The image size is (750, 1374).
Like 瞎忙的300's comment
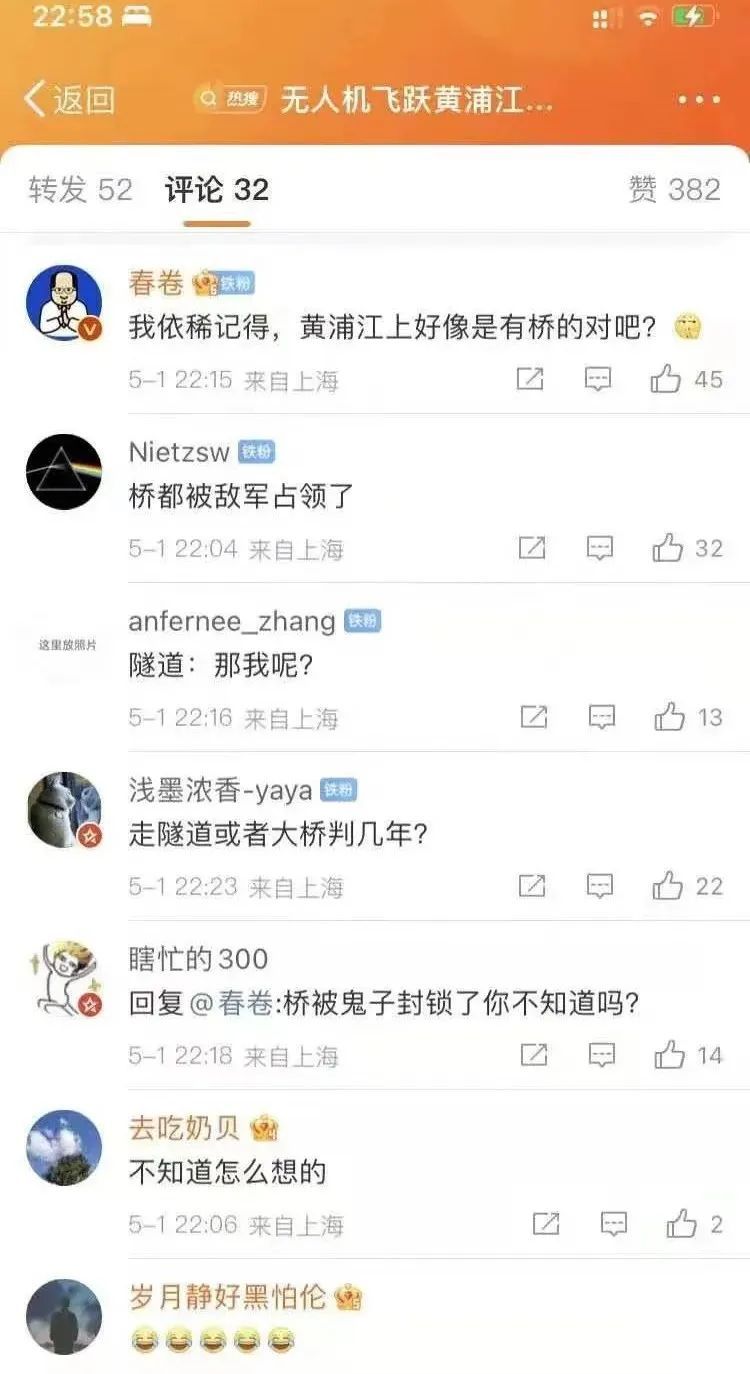pos(669,1055)
